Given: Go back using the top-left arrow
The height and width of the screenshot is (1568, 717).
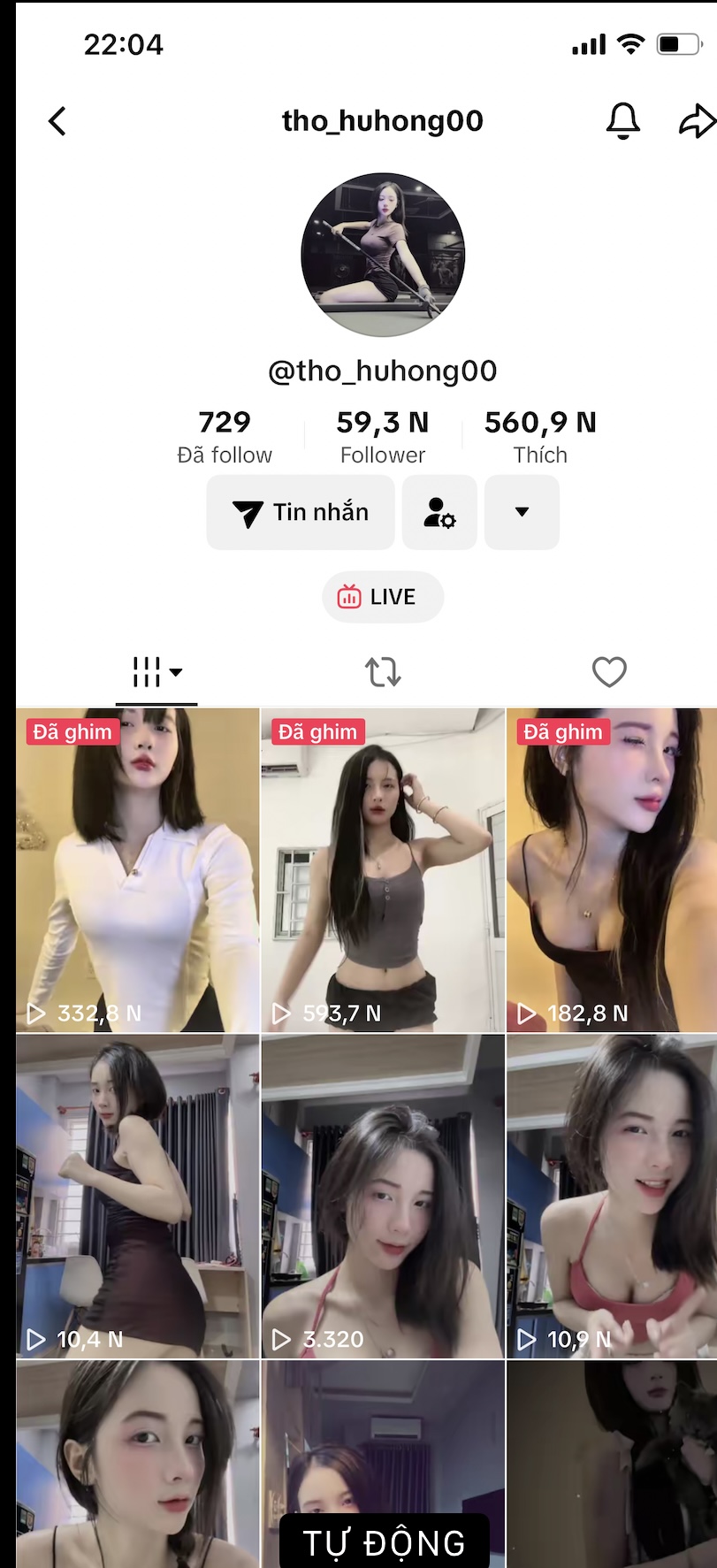Looking at the screenshot, I should click(57, 121).
